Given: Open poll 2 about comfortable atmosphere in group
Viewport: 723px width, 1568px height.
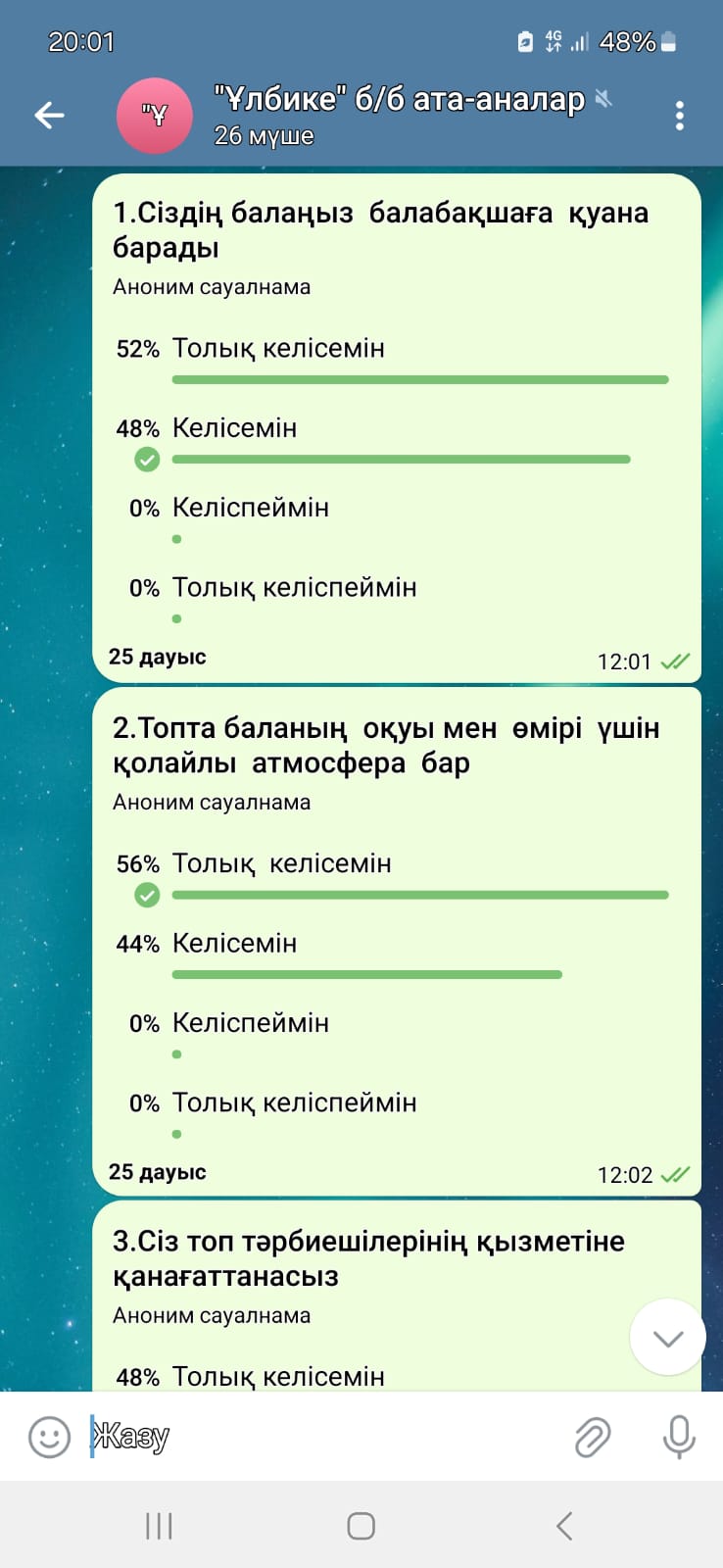Looking at the screenshot, I should coord(386,745).
